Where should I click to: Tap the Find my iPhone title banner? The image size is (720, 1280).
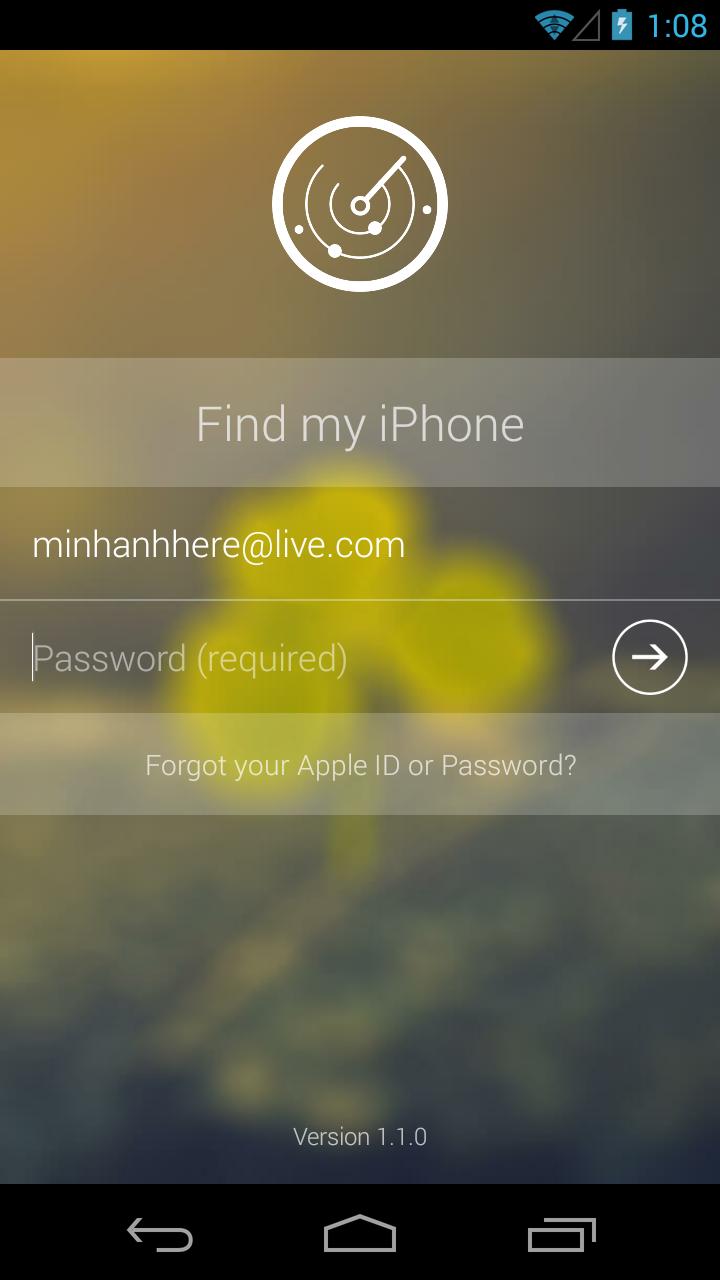pos(360,422)
